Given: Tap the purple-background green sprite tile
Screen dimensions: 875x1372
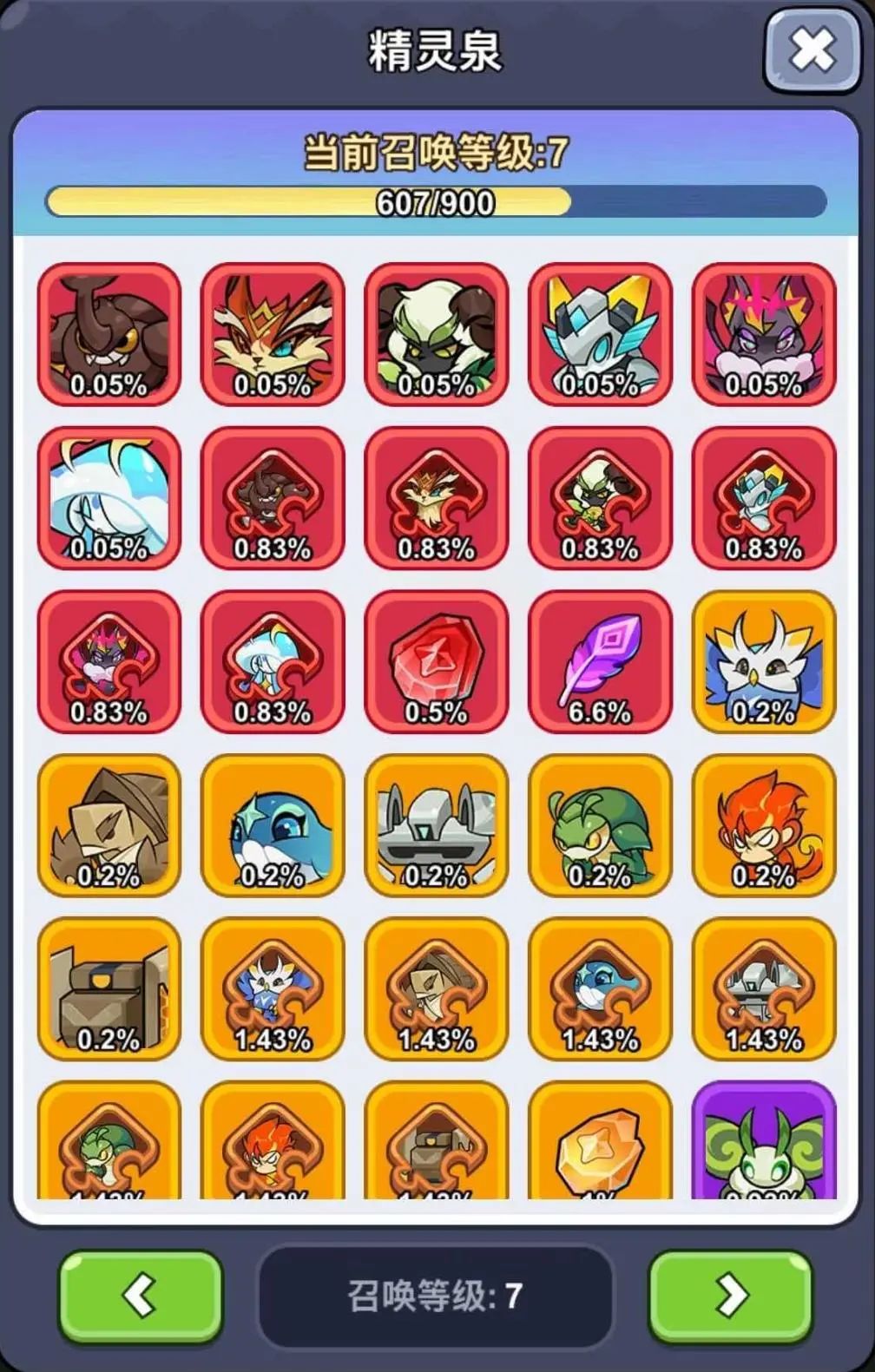Looking at the screenshot, I should (763, 1141).
